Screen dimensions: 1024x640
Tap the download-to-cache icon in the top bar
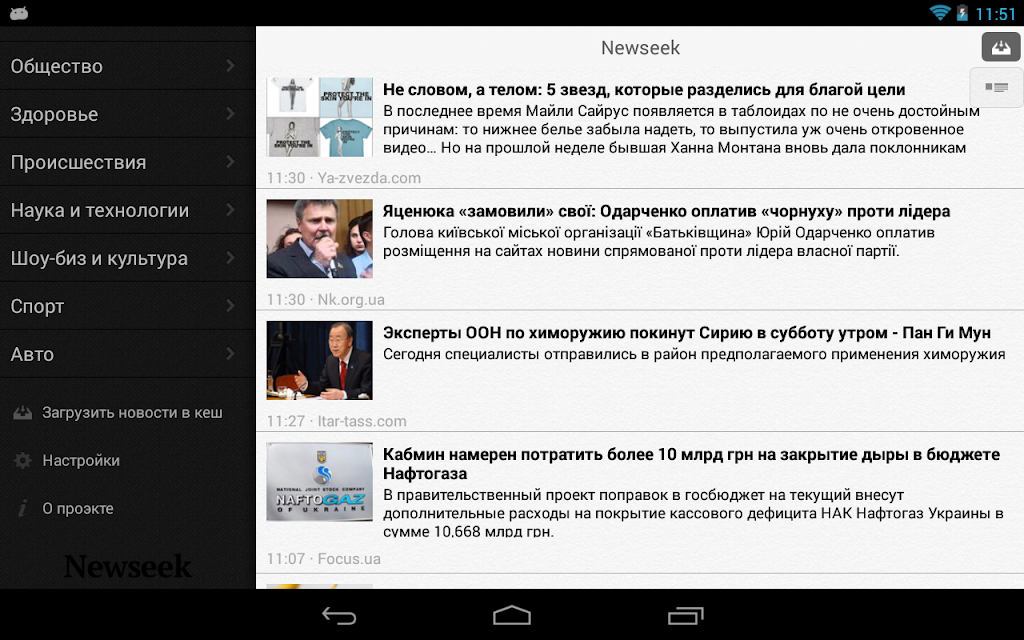[1000, 47]
